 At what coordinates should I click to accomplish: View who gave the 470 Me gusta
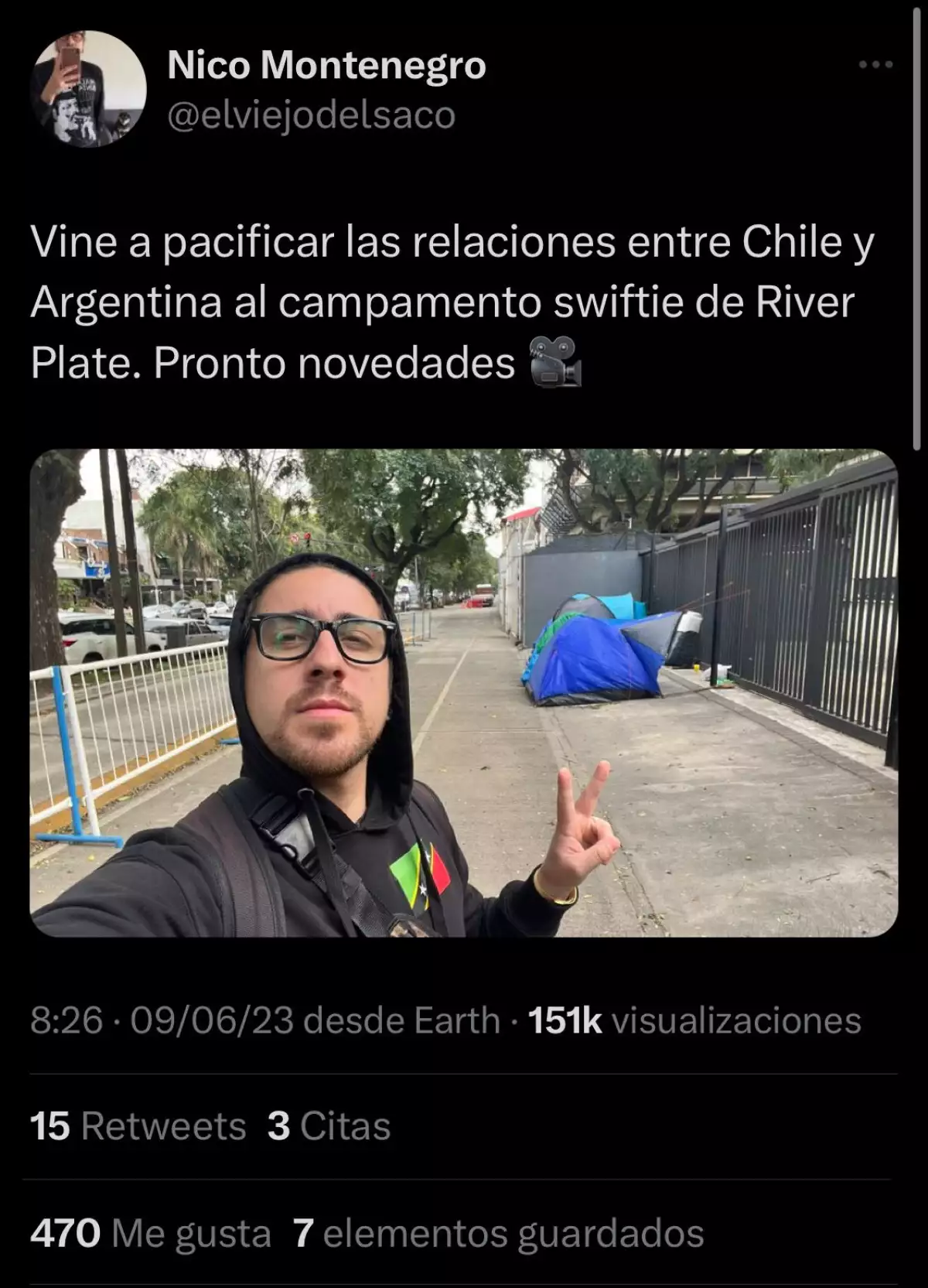click(x=151, y=1233)
